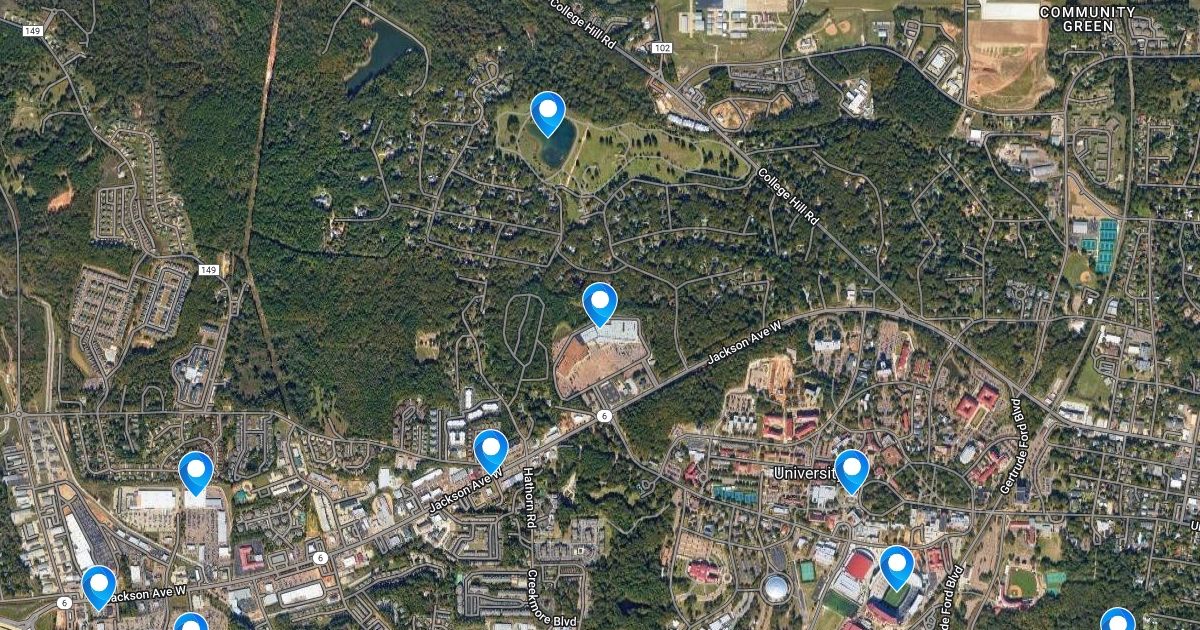Select the leftmost pin on Jackson Ave W
The image size is (1200, 630).
[99, 584]
